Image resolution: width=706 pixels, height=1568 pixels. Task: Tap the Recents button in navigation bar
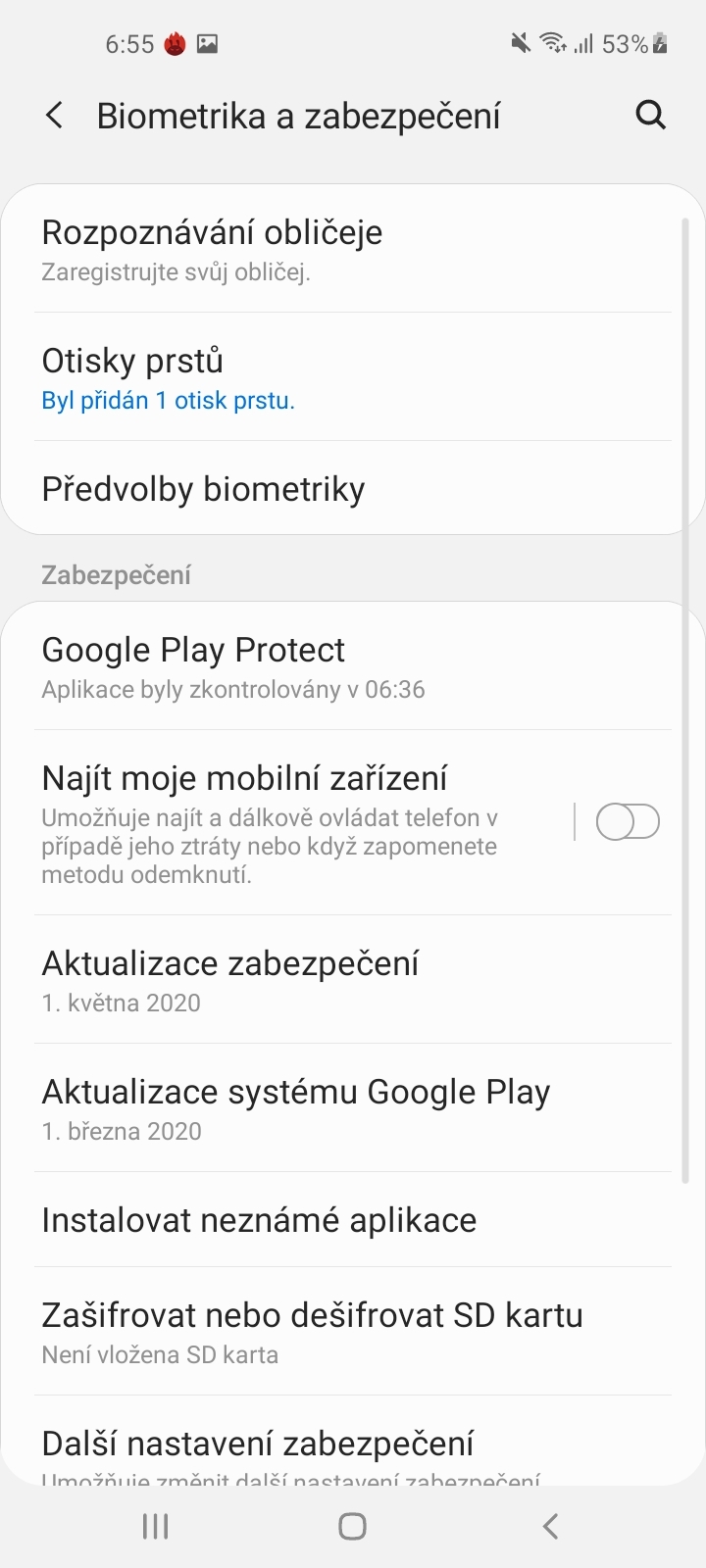tap(155, 1525)
